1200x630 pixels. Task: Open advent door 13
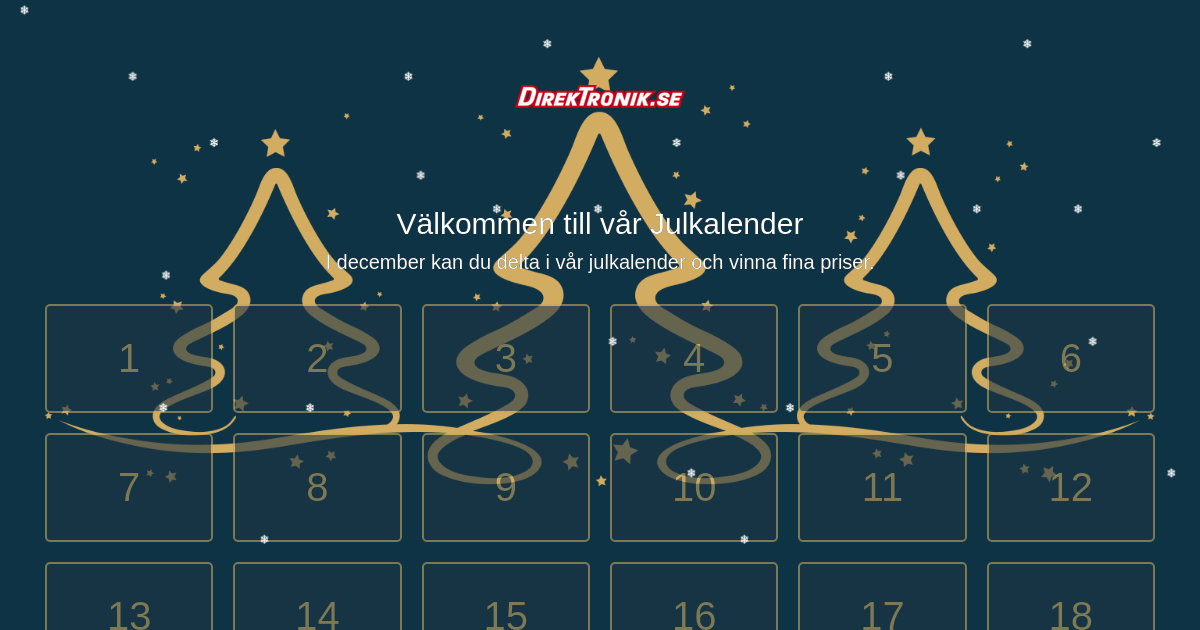(129, 600)
